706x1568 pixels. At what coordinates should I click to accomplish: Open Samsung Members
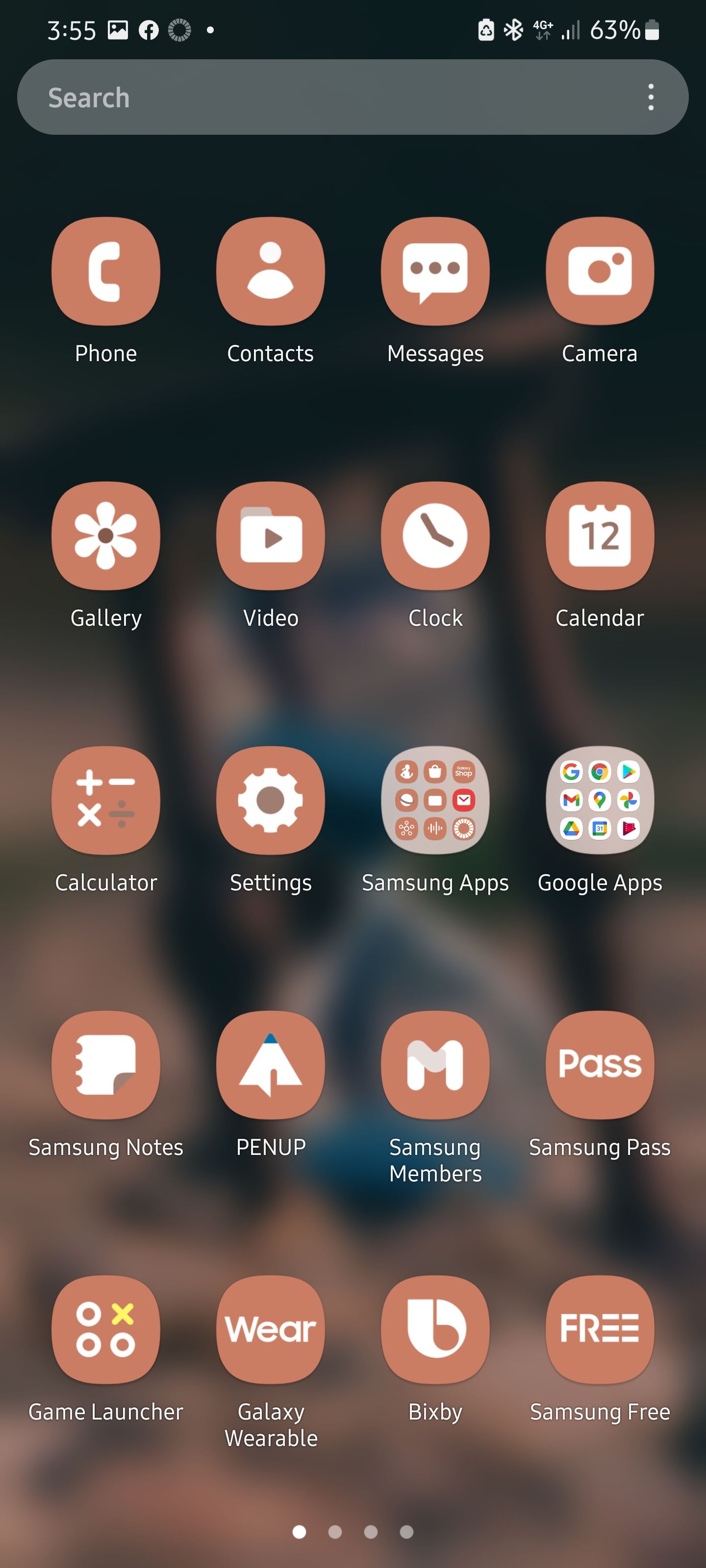click(435, 1065)
